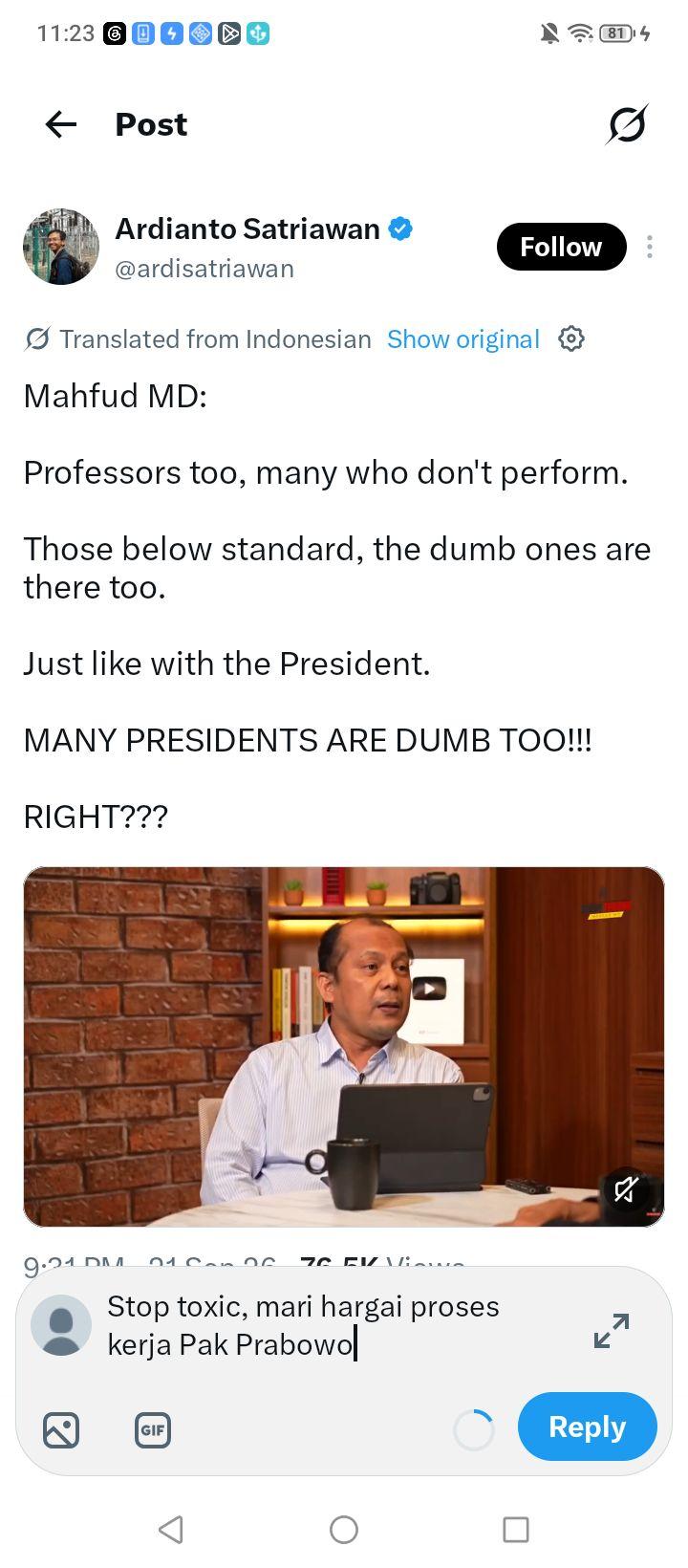The height and width of the screenshot is (1568, 688).
Task: Open Ardianto Satriawan's profile picture
Action: click(61, 247)
